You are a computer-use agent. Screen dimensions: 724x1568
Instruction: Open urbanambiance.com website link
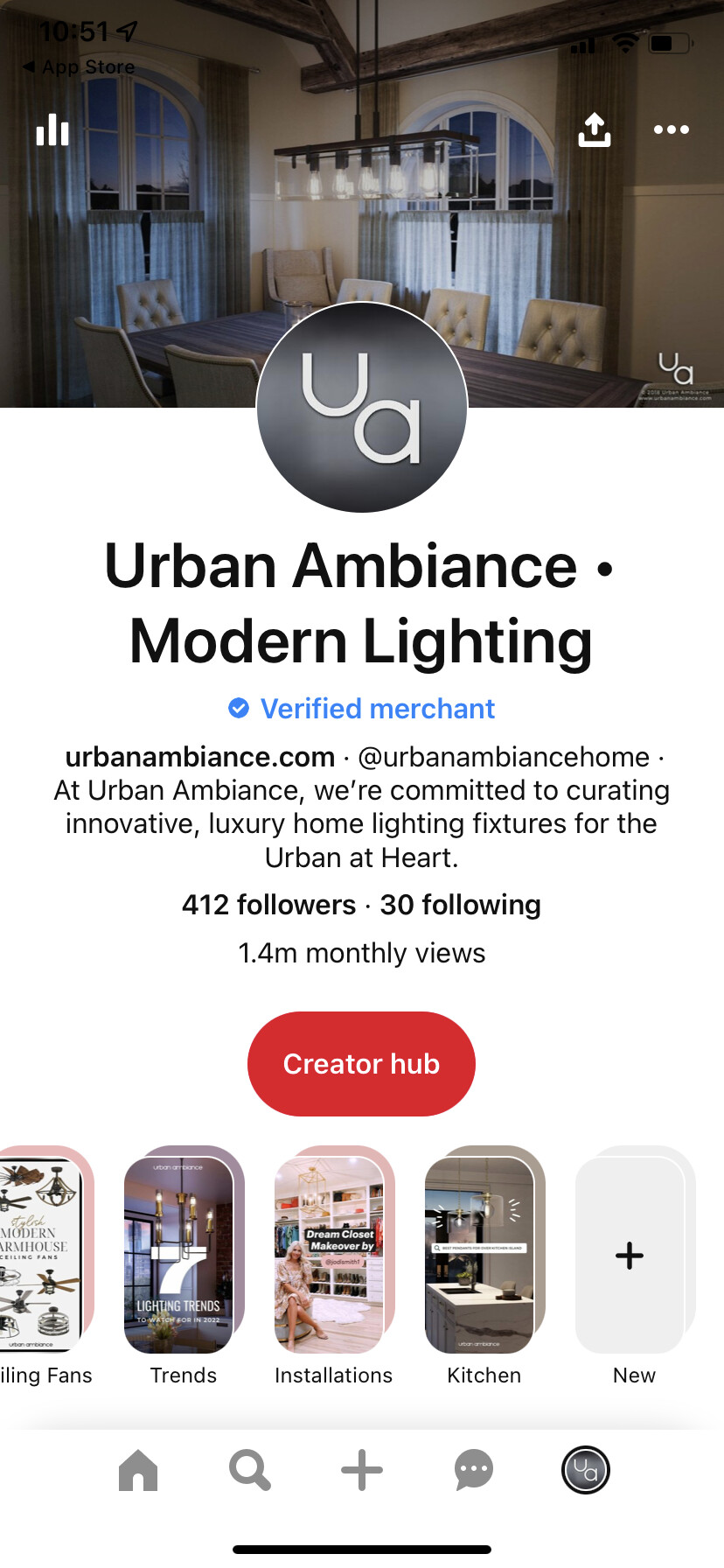(200, 757)
